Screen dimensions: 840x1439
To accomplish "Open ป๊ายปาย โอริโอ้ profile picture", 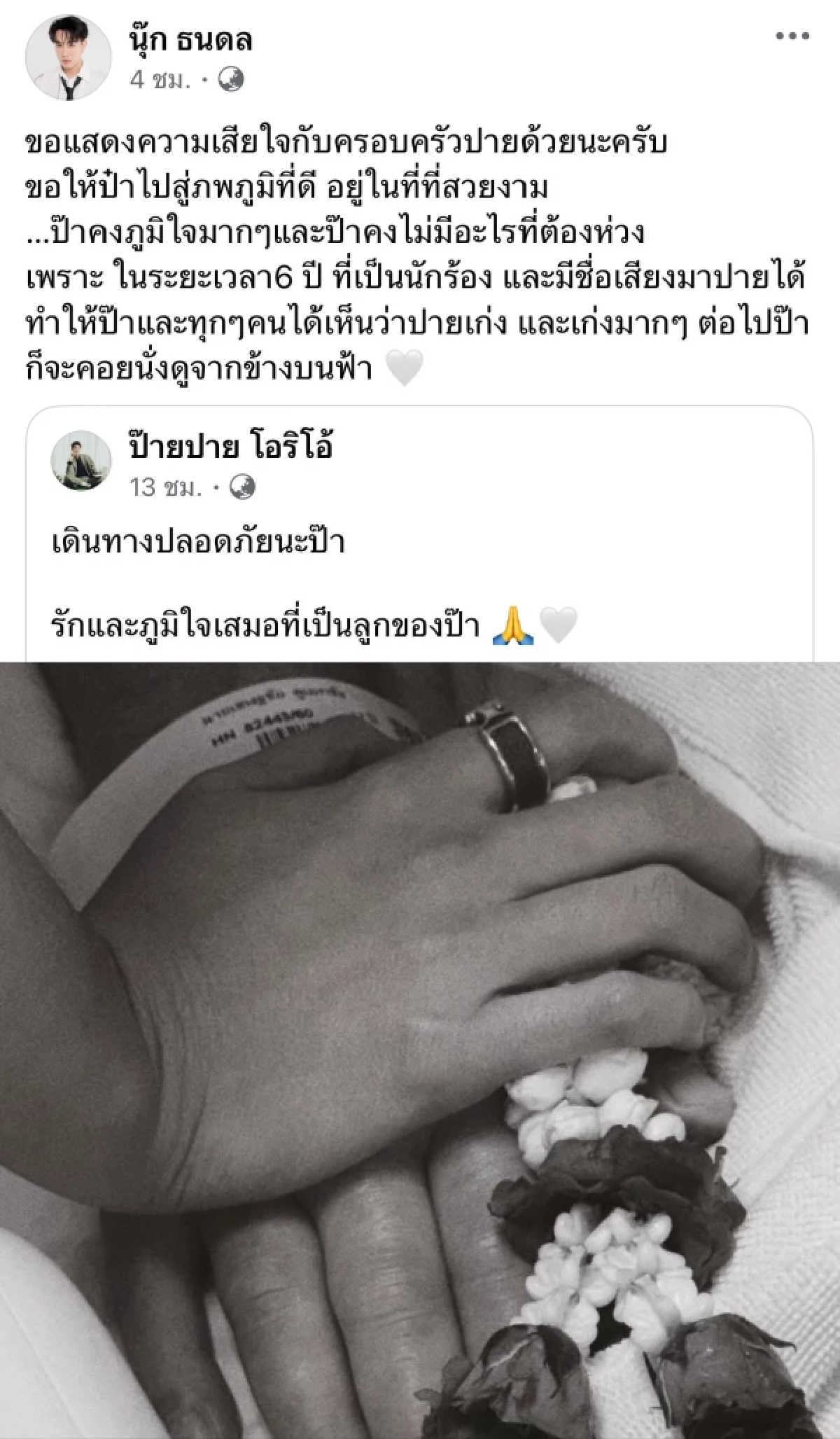I will pos(81,461).
